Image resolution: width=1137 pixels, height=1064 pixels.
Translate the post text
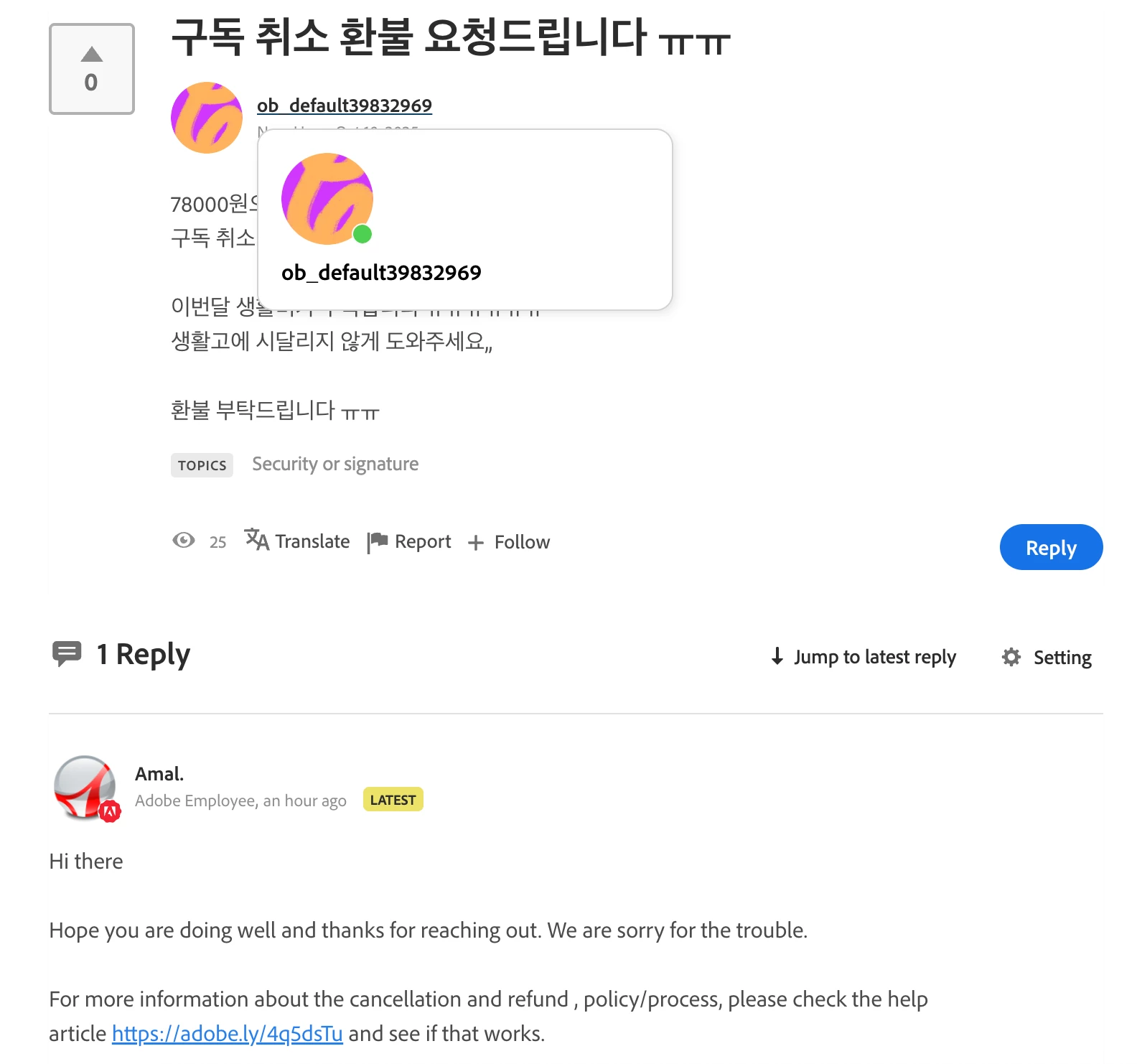pyautogui.click(x=297, y=541)
